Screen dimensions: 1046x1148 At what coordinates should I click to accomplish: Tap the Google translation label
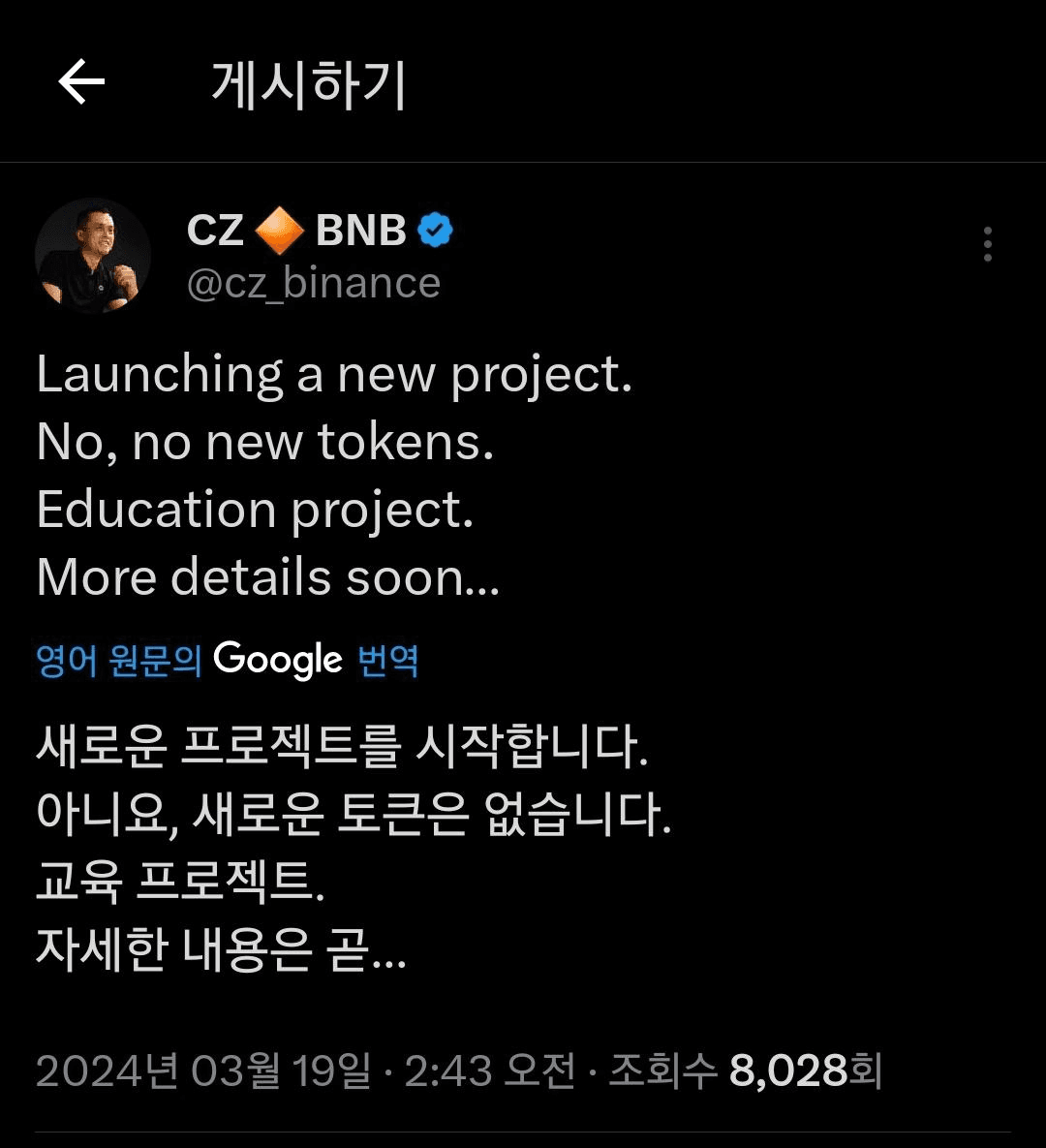(227, 661)
